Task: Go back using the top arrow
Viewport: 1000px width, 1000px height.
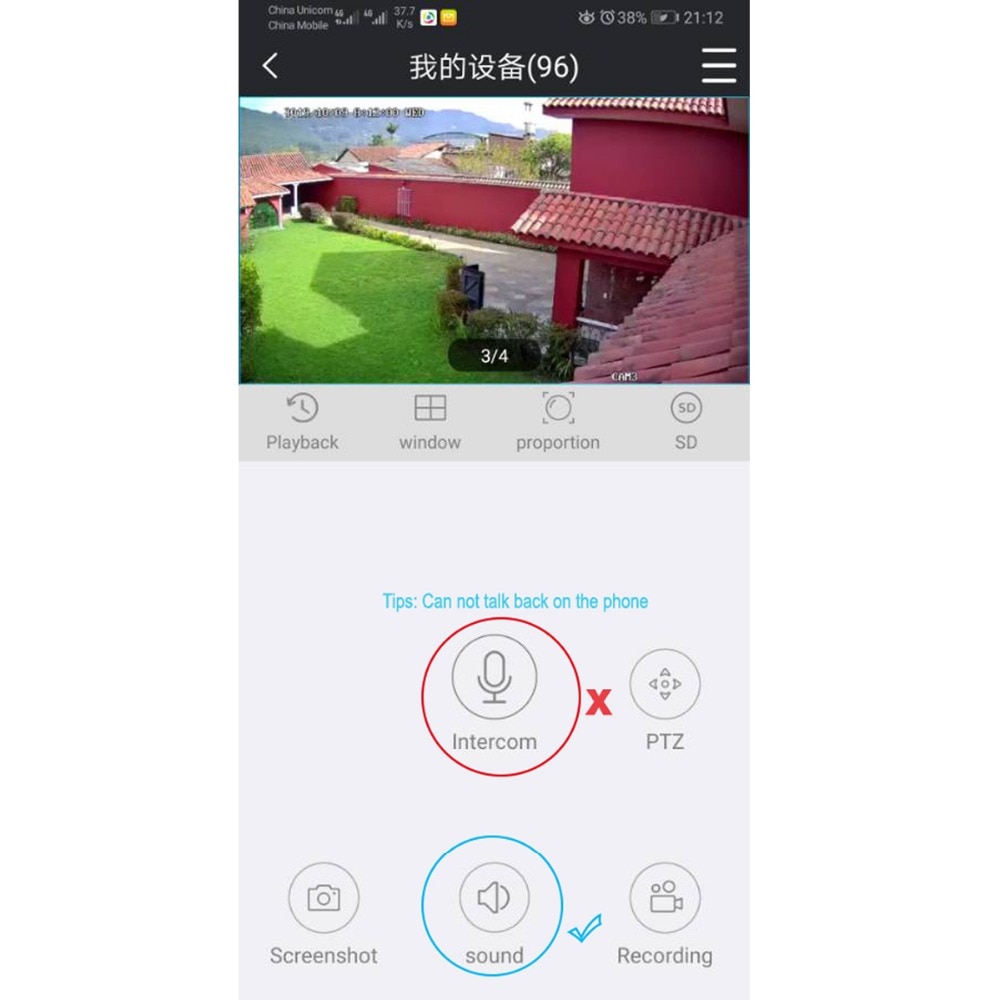Action: (x=269, y=66)
